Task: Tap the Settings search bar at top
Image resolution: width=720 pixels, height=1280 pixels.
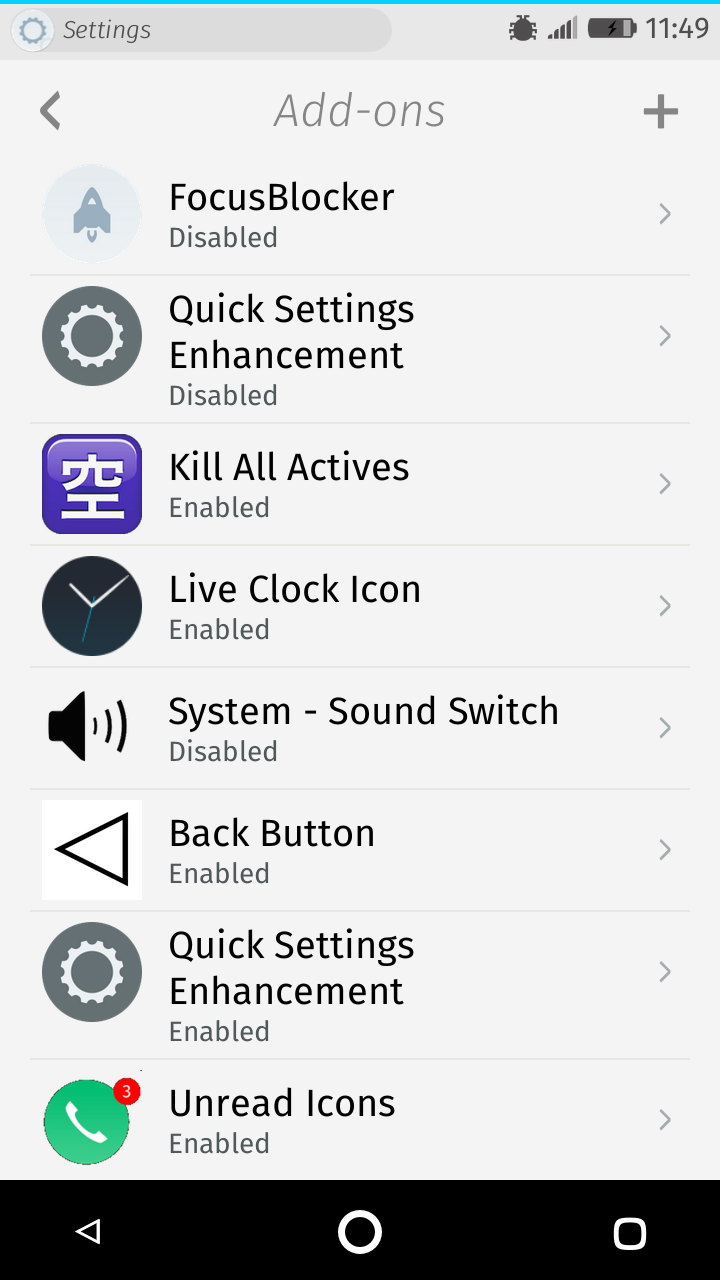Action: (201, 30)
